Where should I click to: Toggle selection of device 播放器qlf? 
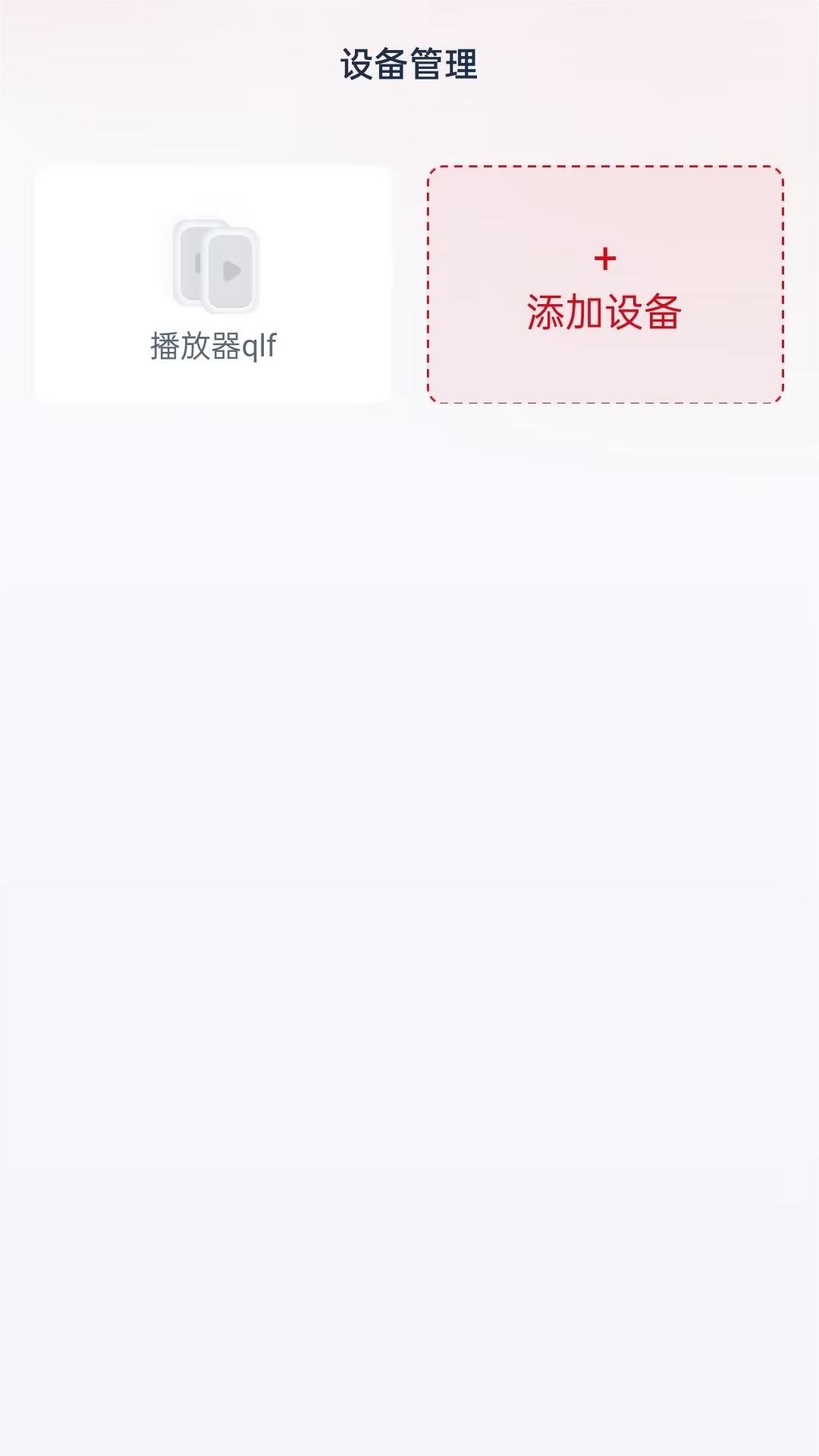point(213,282)
